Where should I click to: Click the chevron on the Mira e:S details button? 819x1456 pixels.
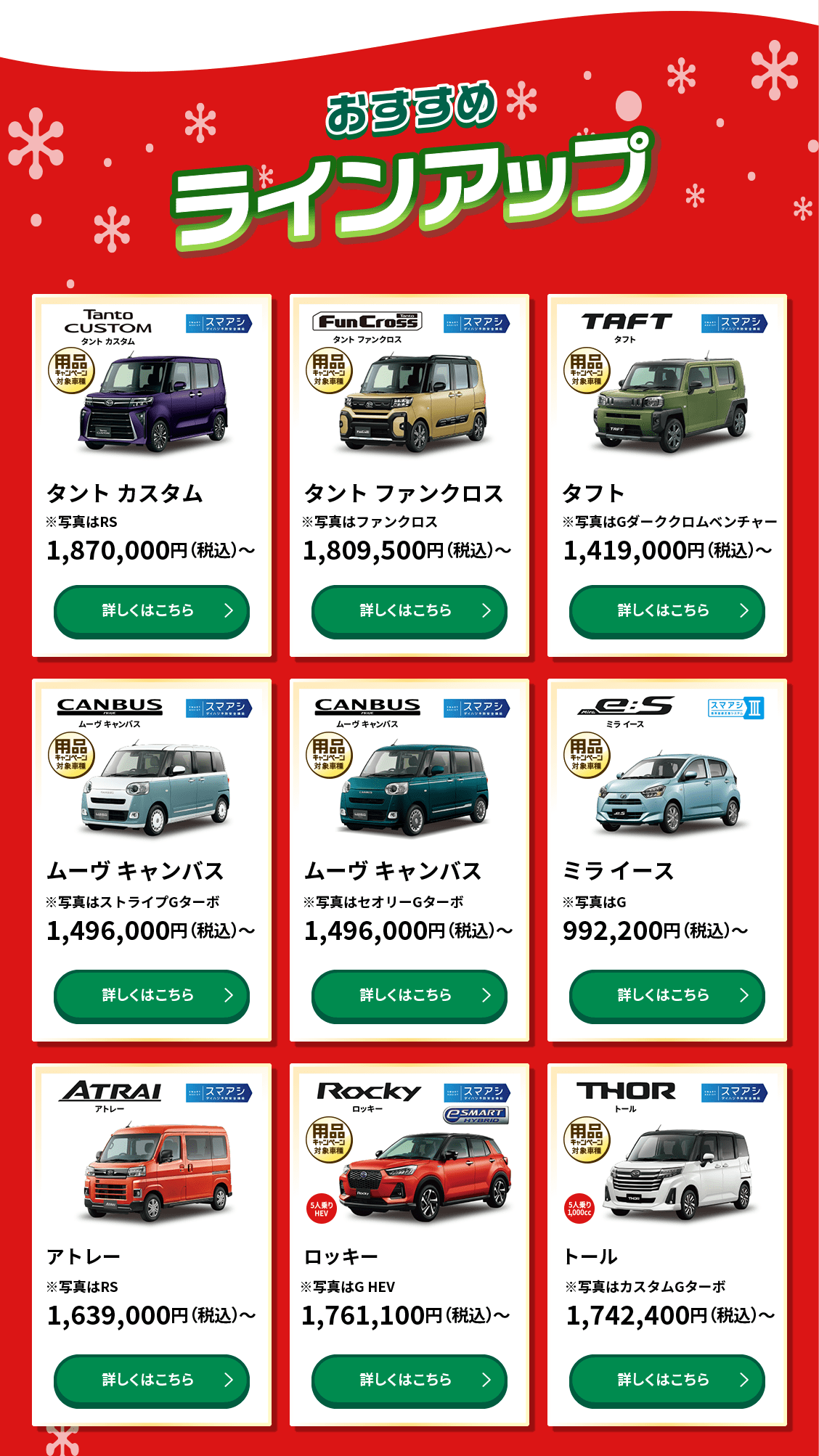[743, 996]
